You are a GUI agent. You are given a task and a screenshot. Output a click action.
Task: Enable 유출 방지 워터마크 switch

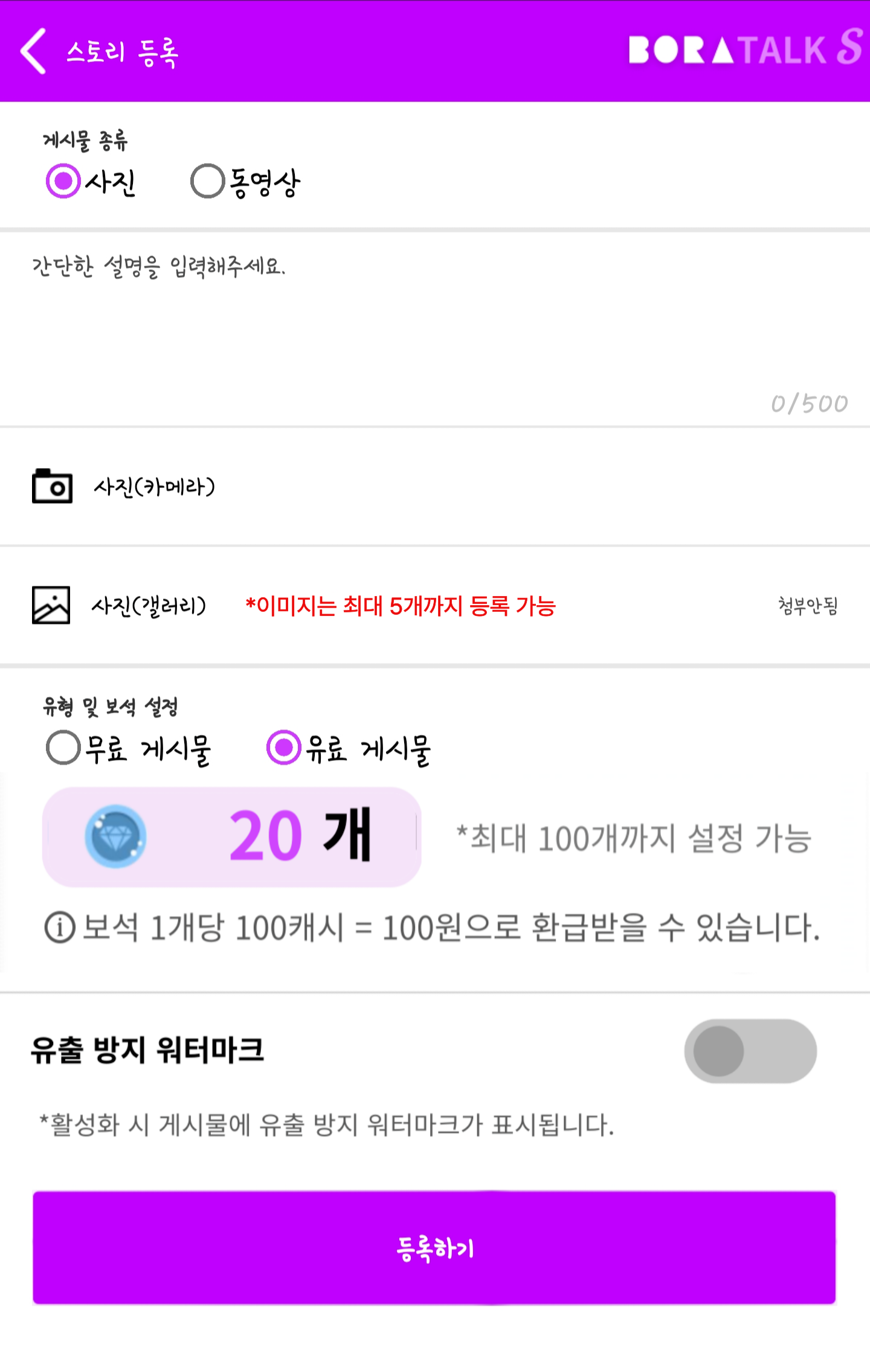[750, 1051]
